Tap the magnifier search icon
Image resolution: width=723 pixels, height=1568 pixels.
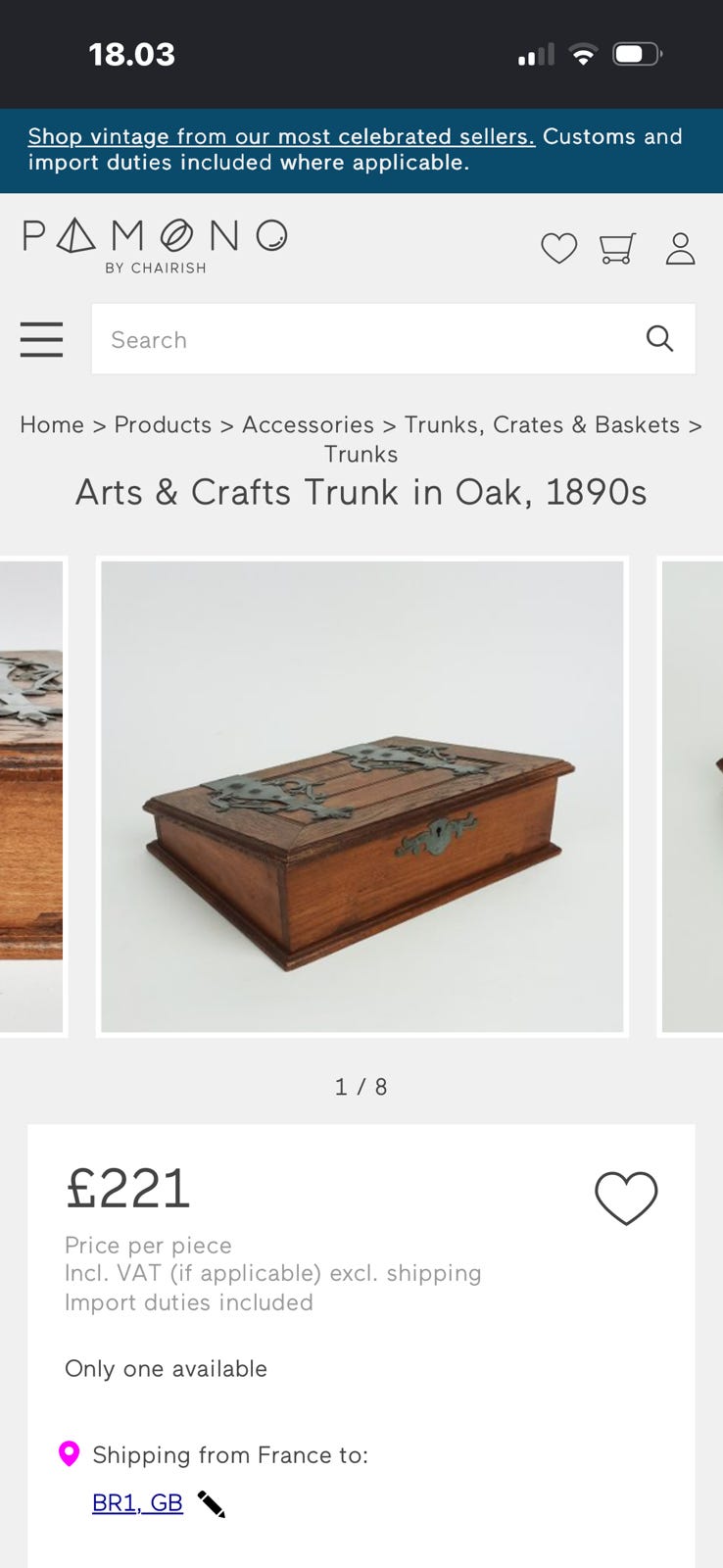click(x=660, y=339)
